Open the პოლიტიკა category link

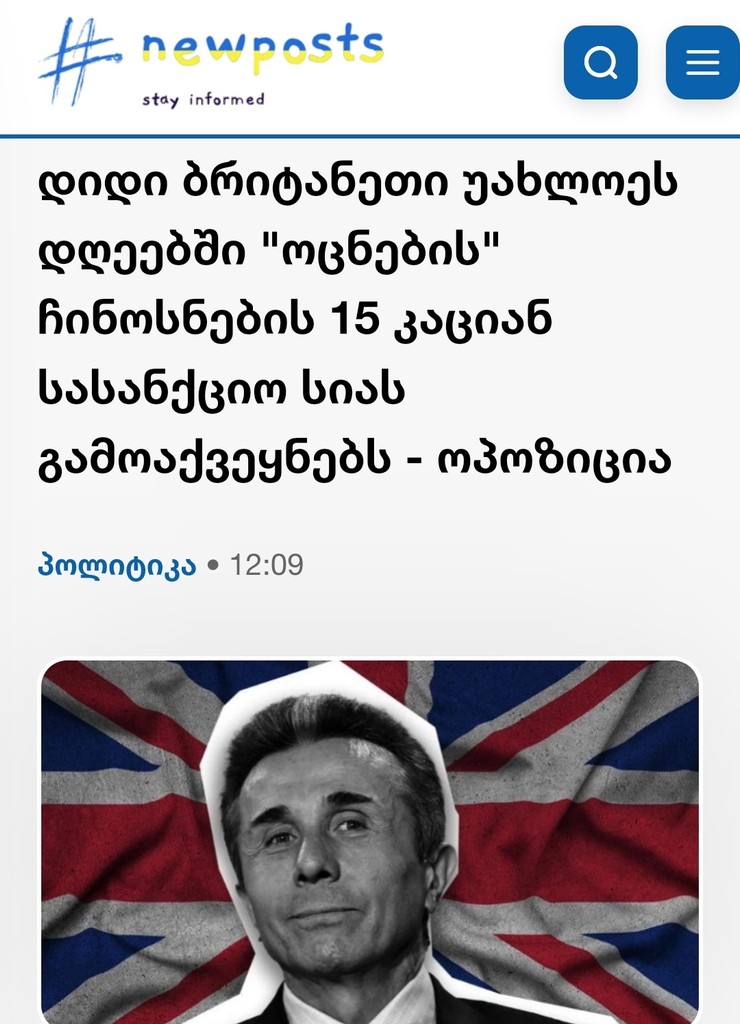pyautogui.click(x=116, y=566)
